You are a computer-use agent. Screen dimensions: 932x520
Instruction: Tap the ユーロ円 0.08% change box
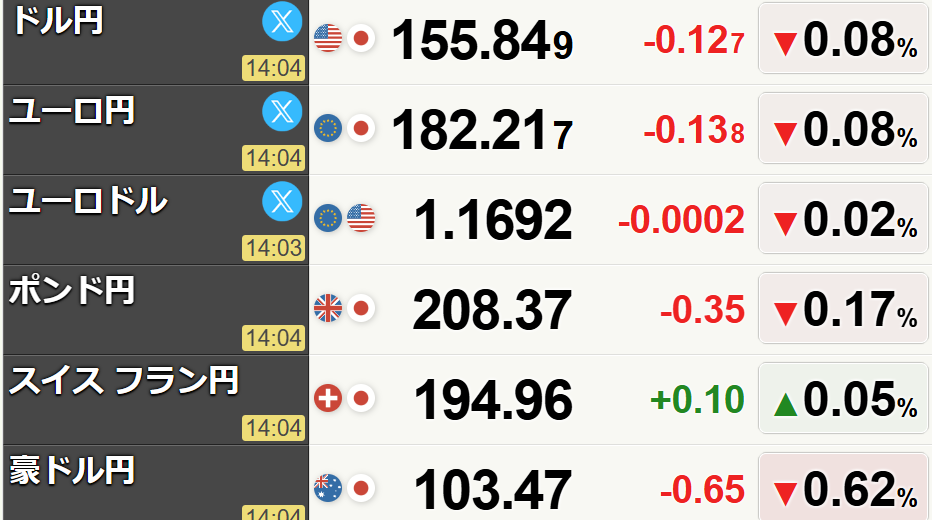[844, 130]
